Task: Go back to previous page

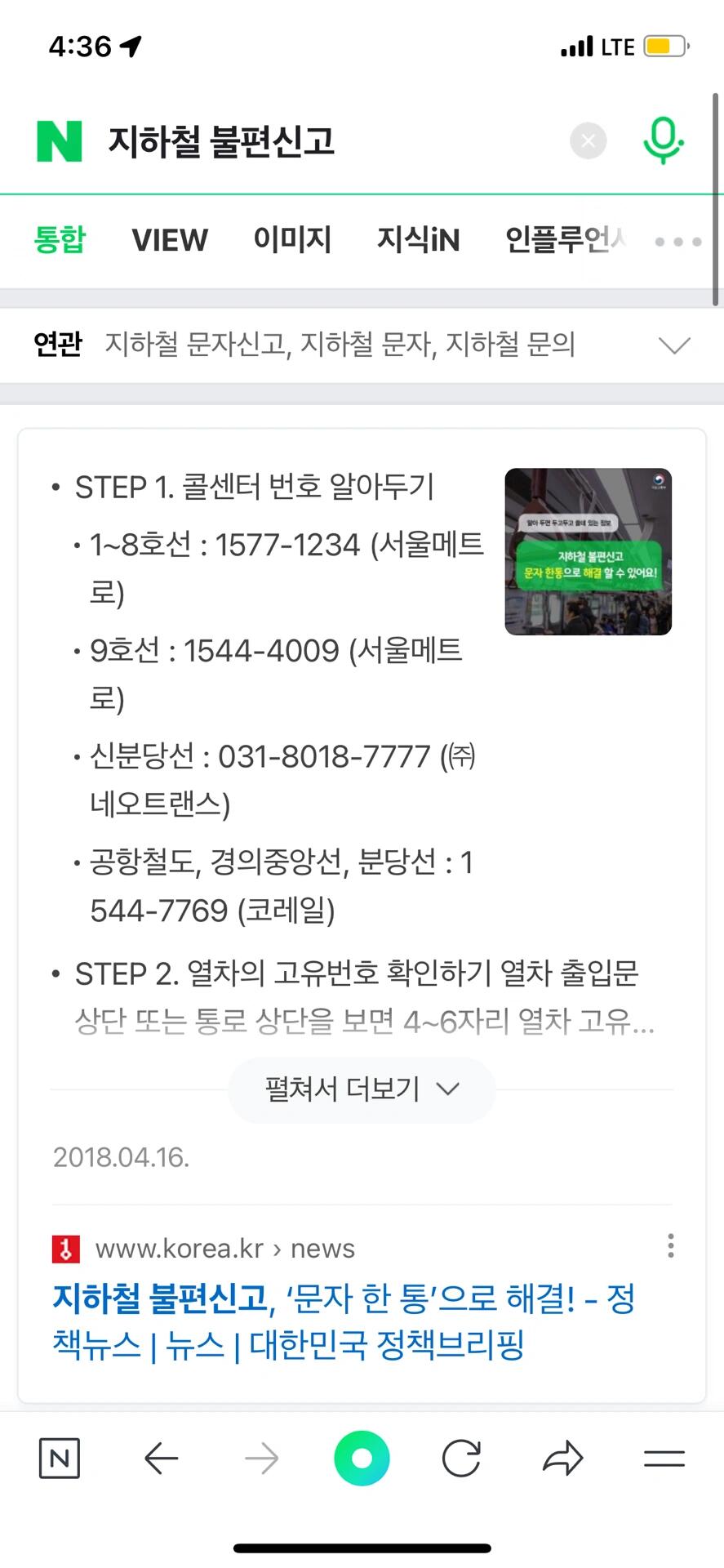Action: tap(161, 1459)
